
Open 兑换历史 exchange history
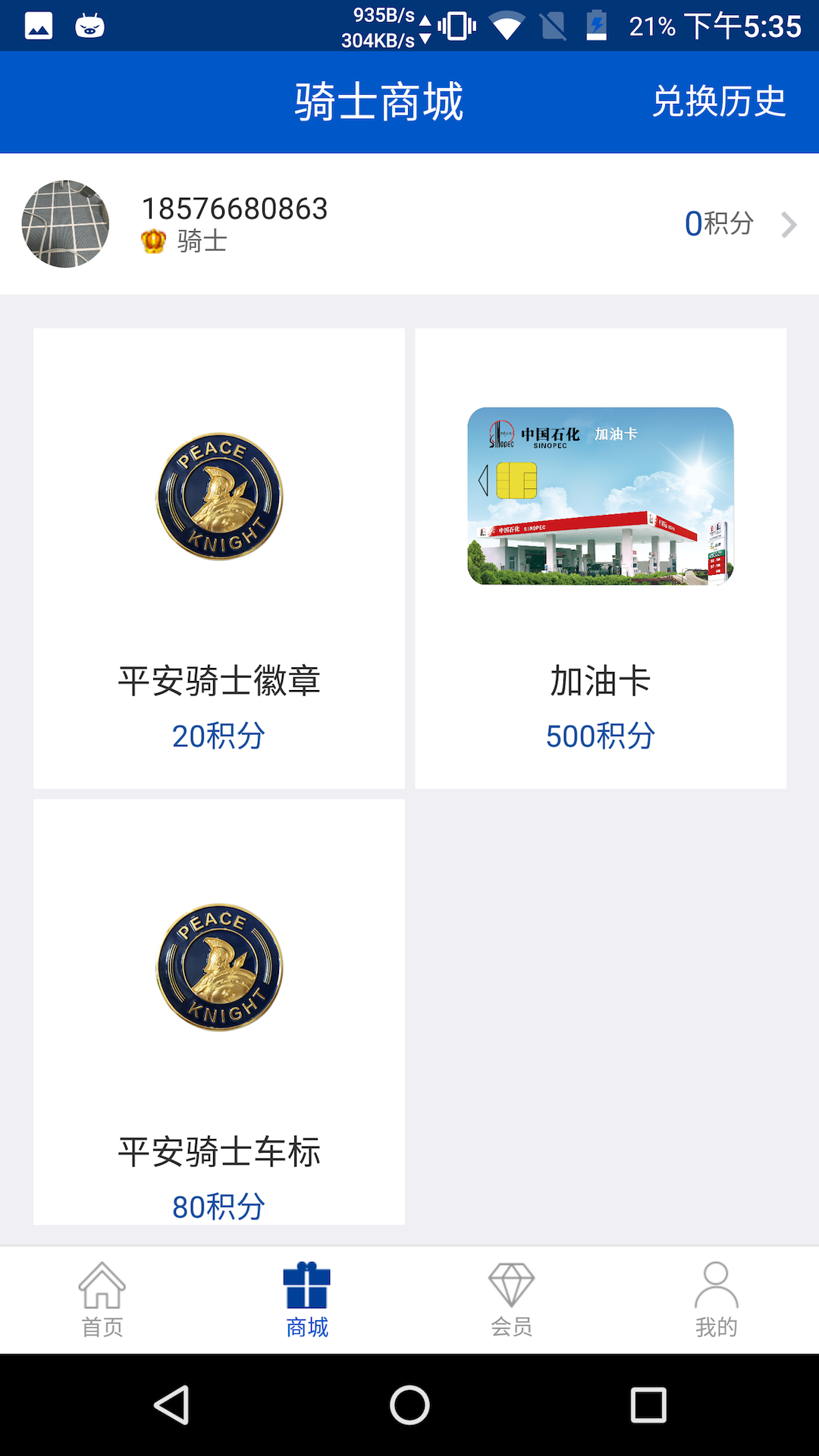pos(718,102)
